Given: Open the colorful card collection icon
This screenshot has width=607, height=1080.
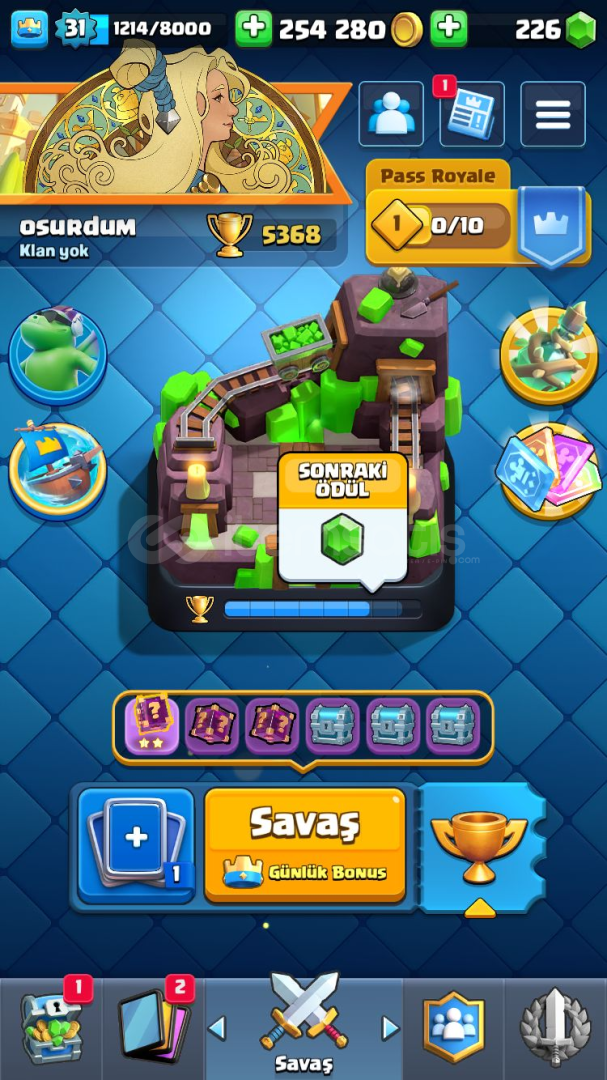Looking at the screenshot, I should [x=548, y=472].
